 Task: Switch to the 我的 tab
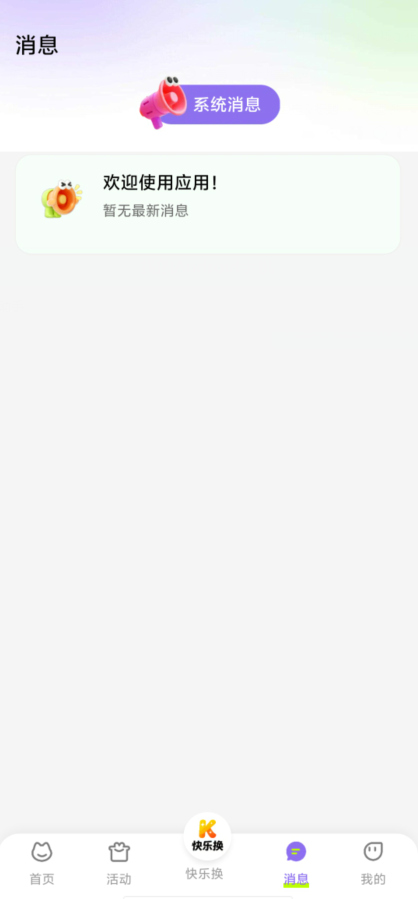click(373, 863)
